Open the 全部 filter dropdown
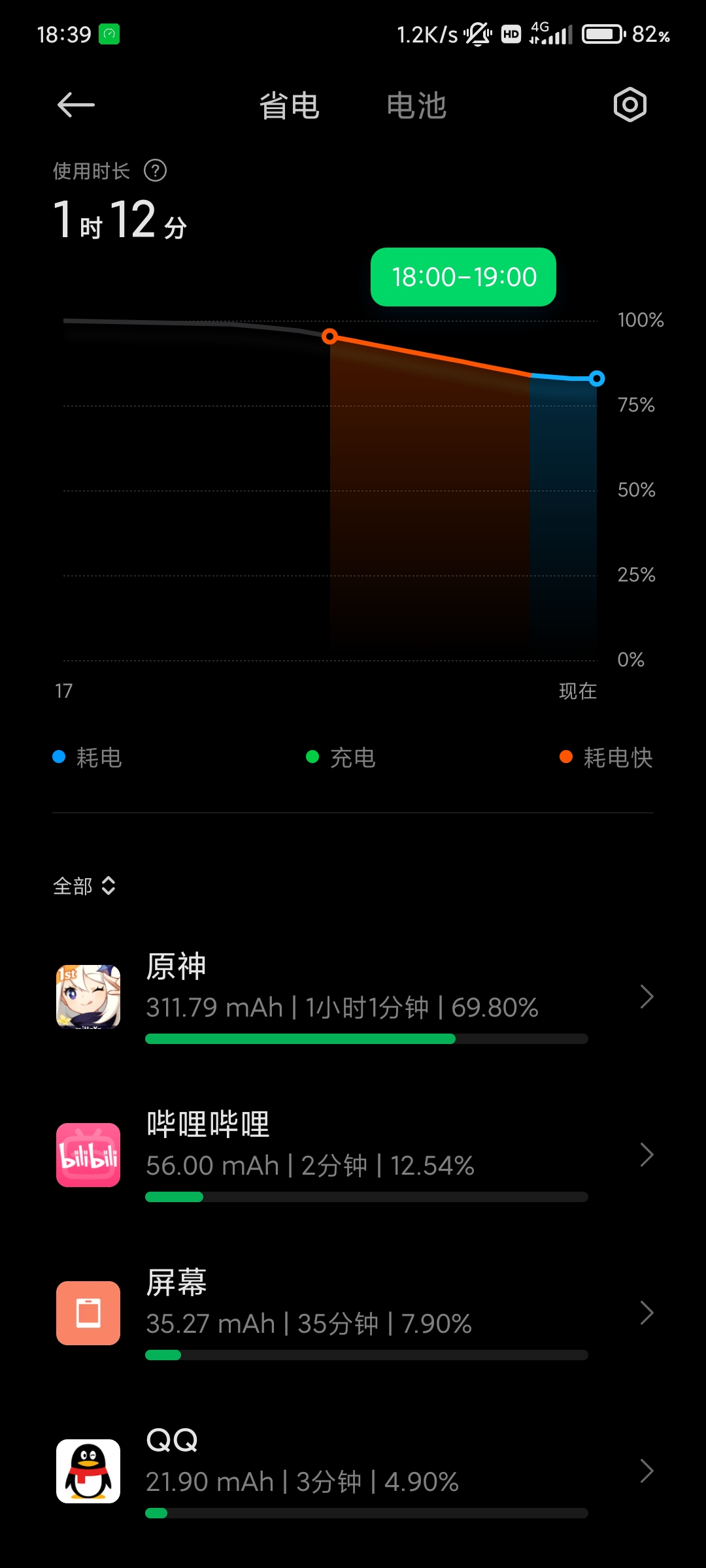Screen dimensions: 706x1568 click(x=84, y=886)
